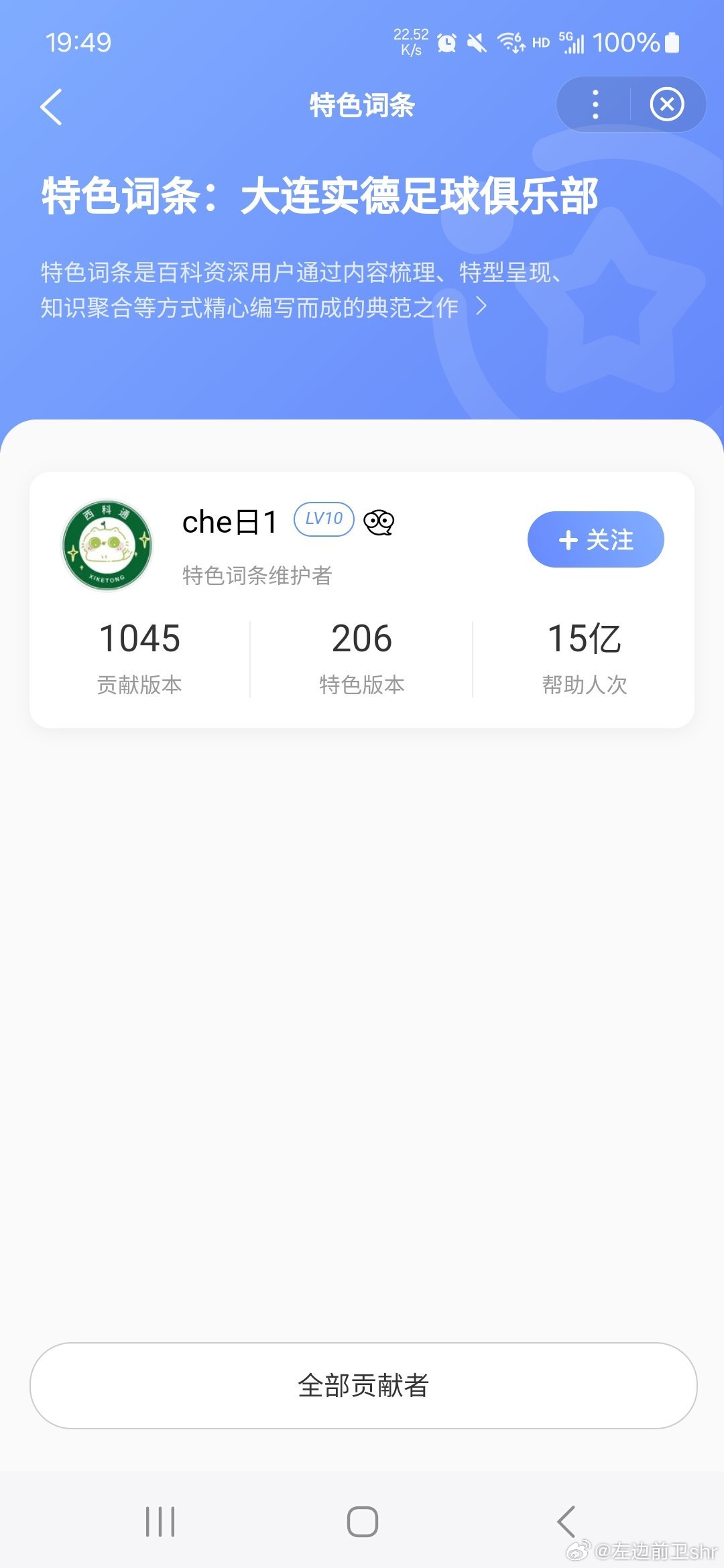This screenshot has width=724, height=1568.
Task: View 全部贡献者 list
Action: [x=363, y=1385]
